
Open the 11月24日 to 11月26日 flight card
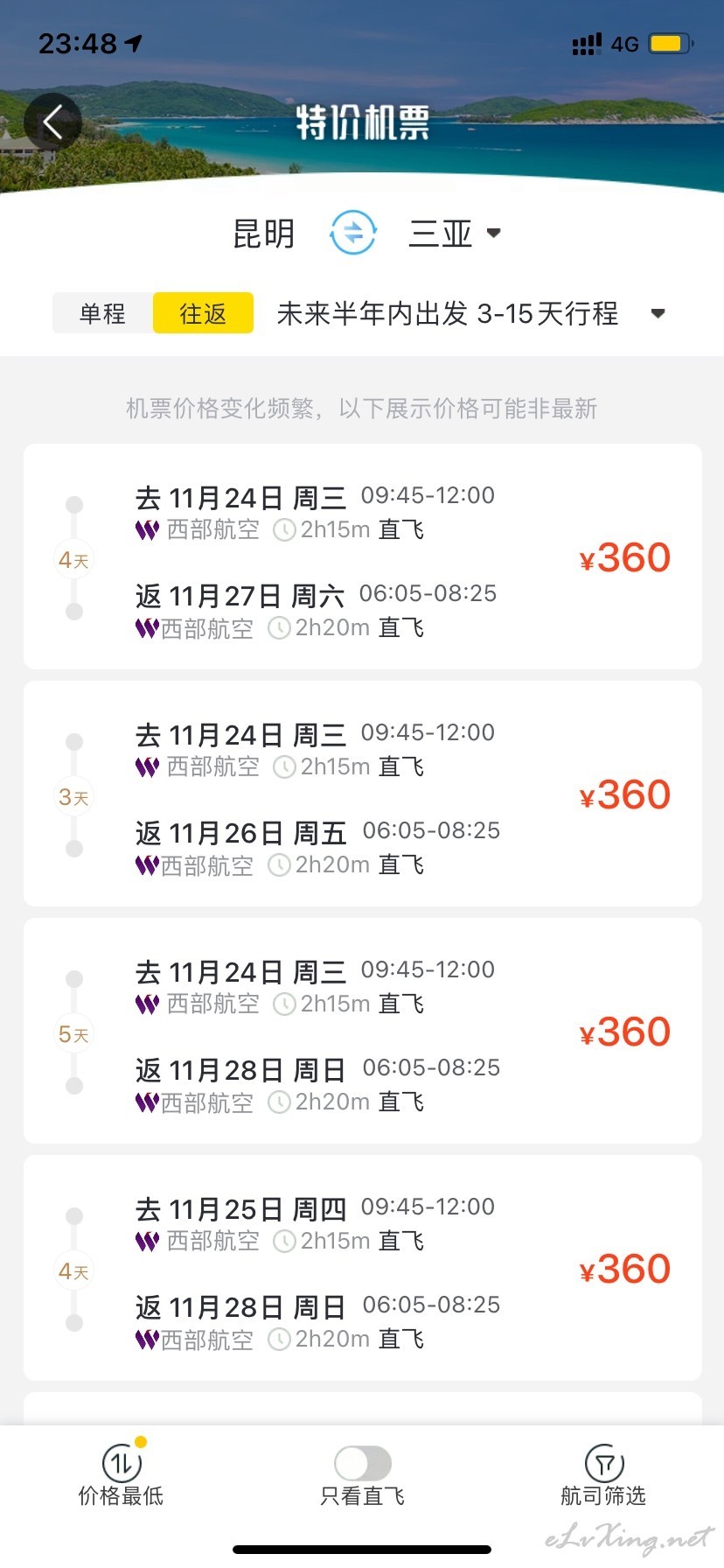(362, 794)
